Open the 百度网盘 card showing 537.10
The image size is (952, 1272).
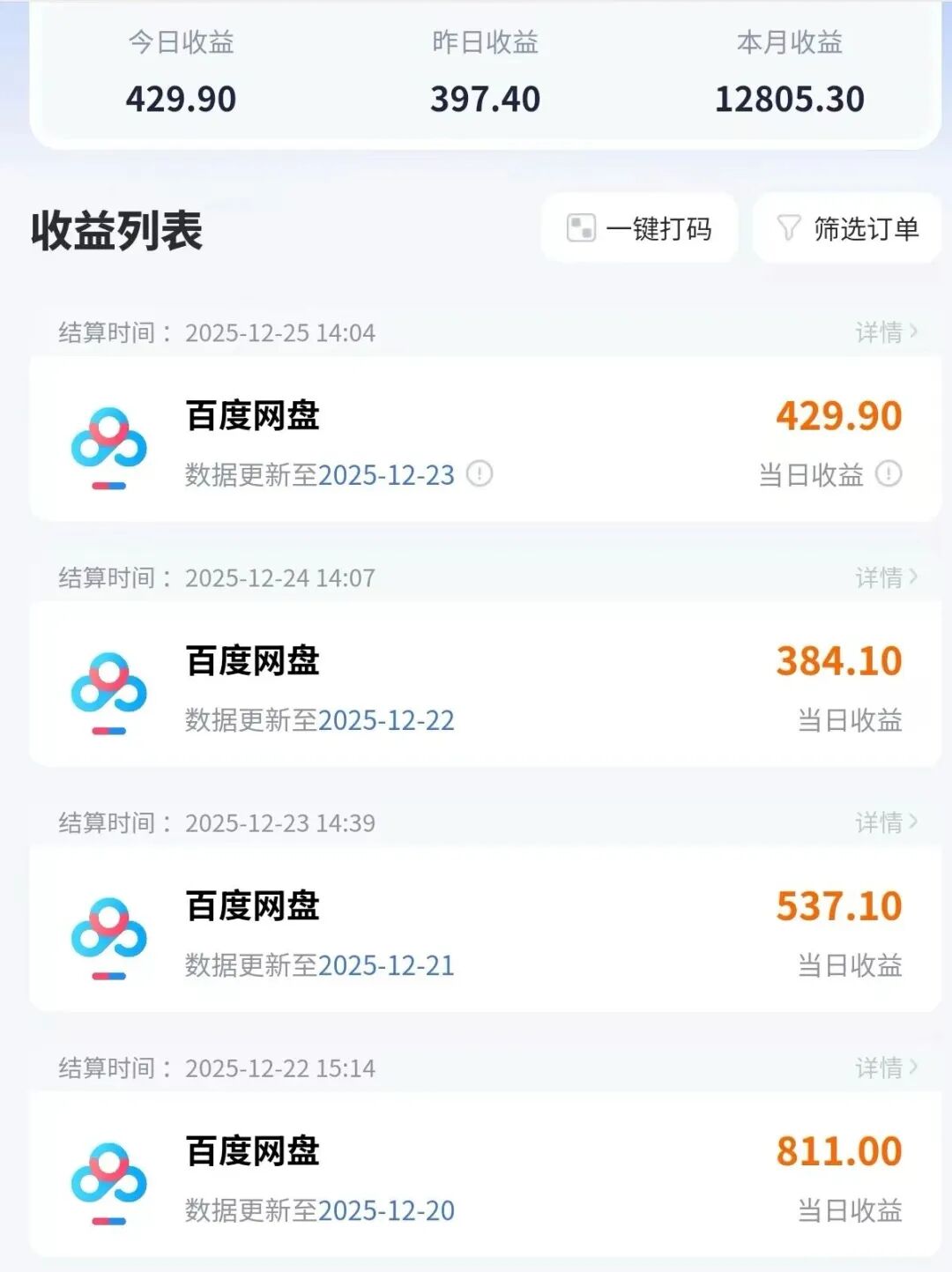tap(485, 931)
